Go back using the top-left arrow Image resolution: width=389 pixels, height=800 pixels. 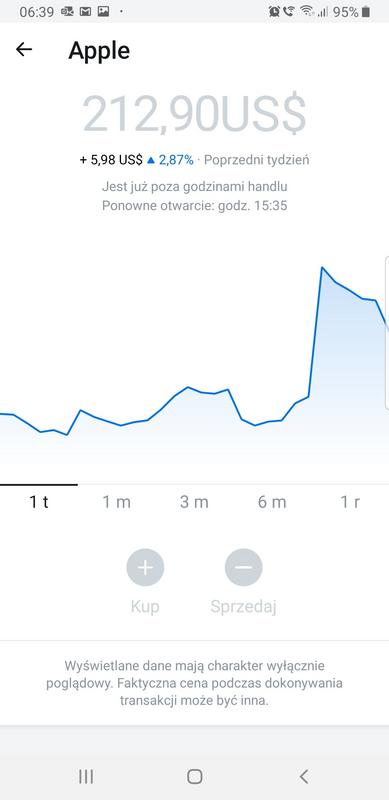tap(24, 49)
